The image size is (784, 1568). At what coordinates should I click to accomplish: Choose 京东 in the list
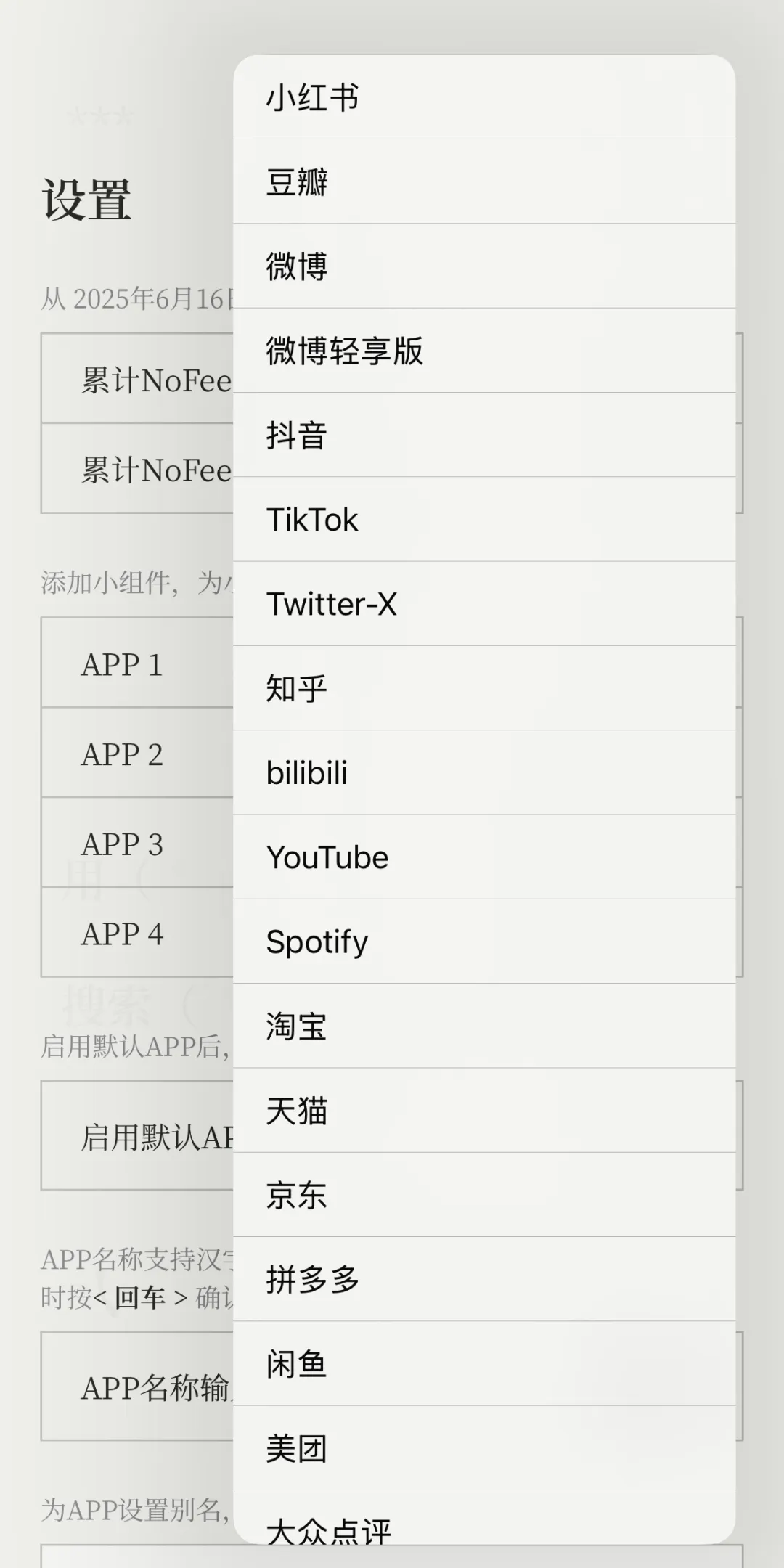pos(483,1195)
